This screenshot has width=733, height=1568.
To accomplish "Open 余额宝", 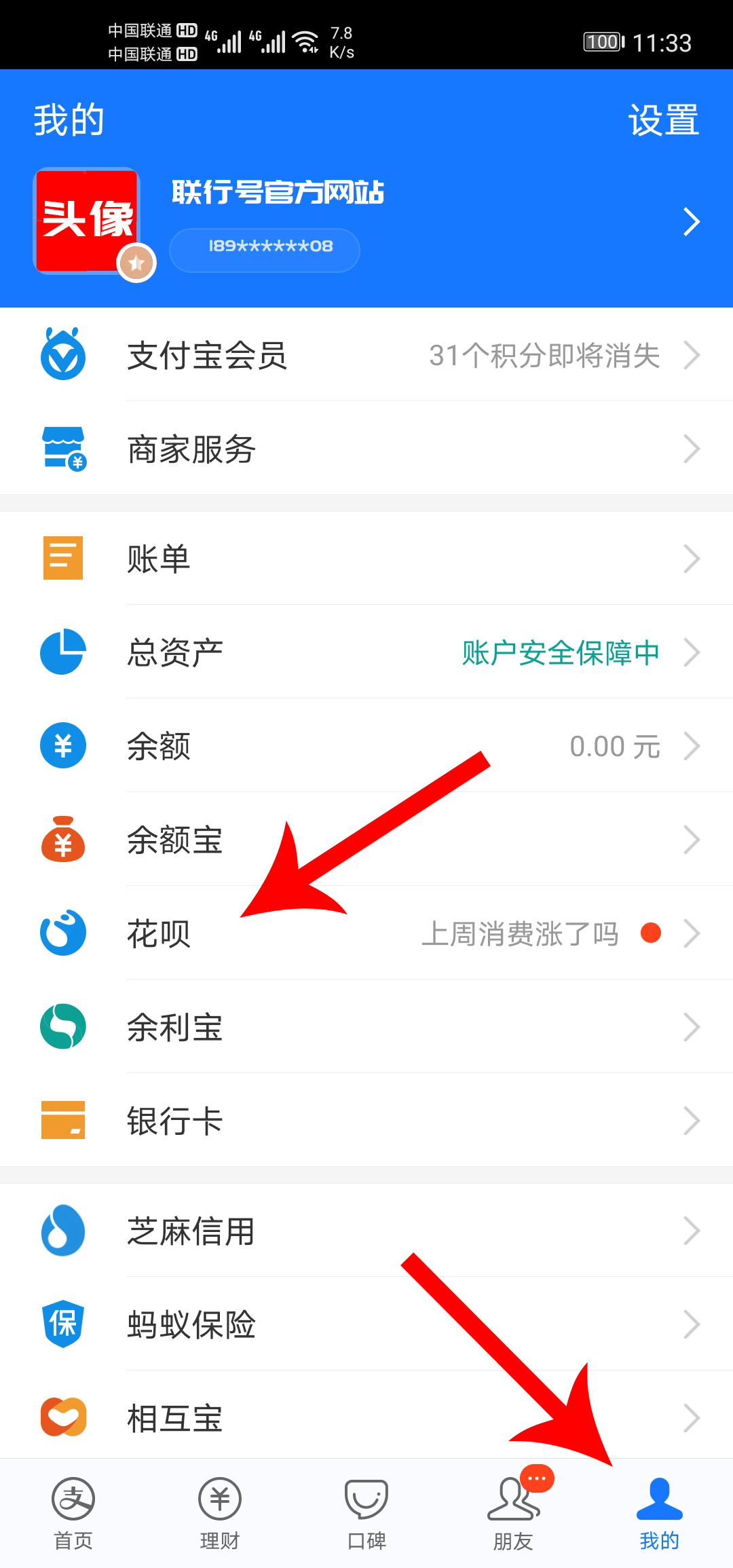I will pyautogui.click(x=366, y=840).
